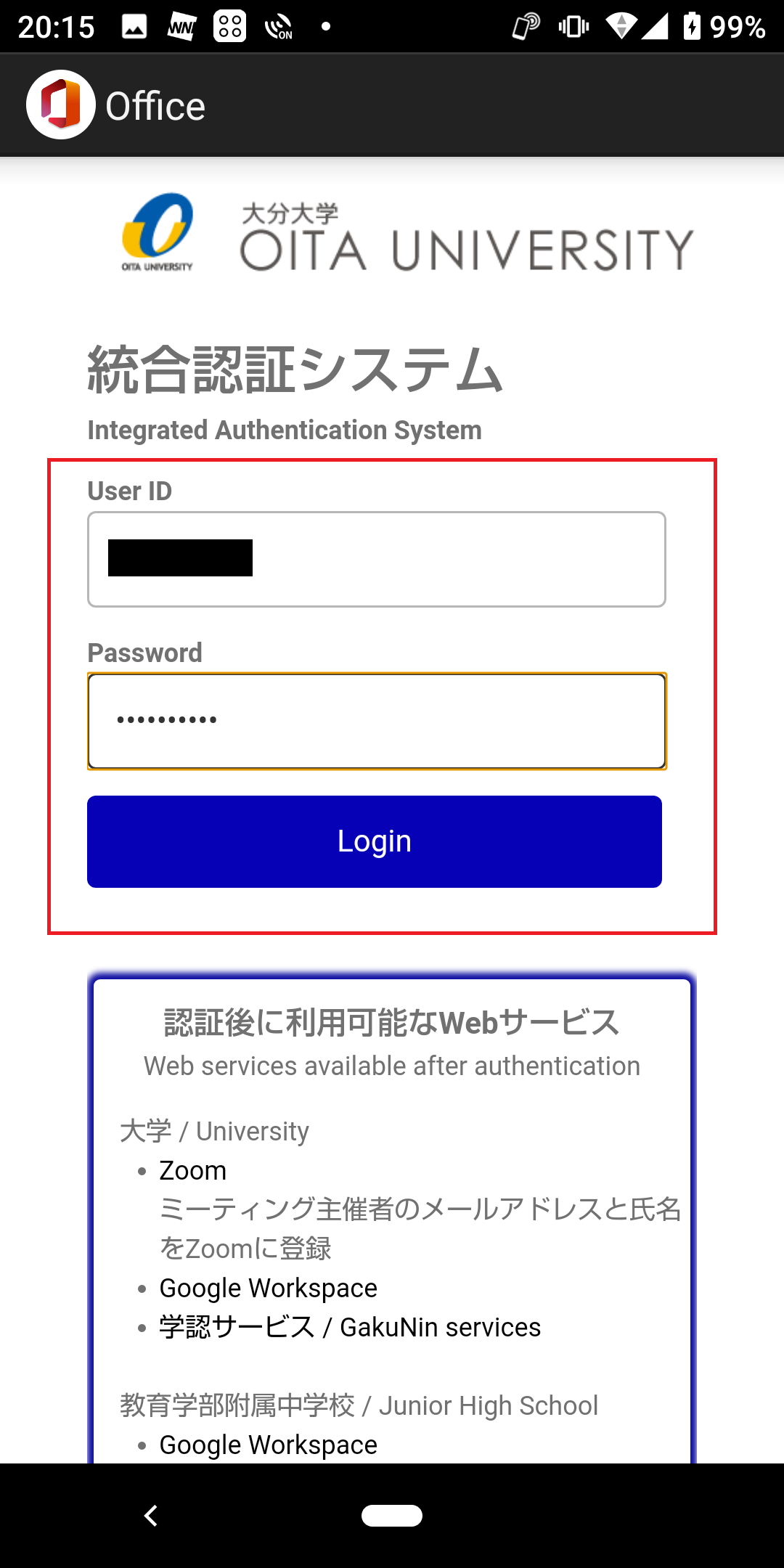The width and height of the screenshot is (784, 1568).
Task: Open Google Workspace link under University
Action: click(x=269, y=1288)
